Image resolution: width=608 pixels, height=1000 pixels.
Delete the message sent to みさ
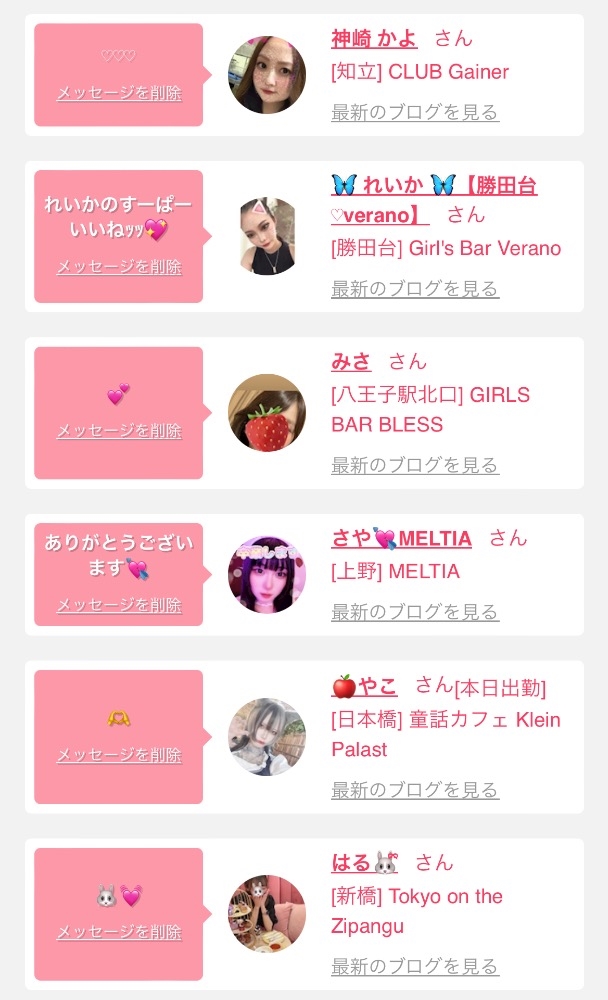(x=119, y=431)
